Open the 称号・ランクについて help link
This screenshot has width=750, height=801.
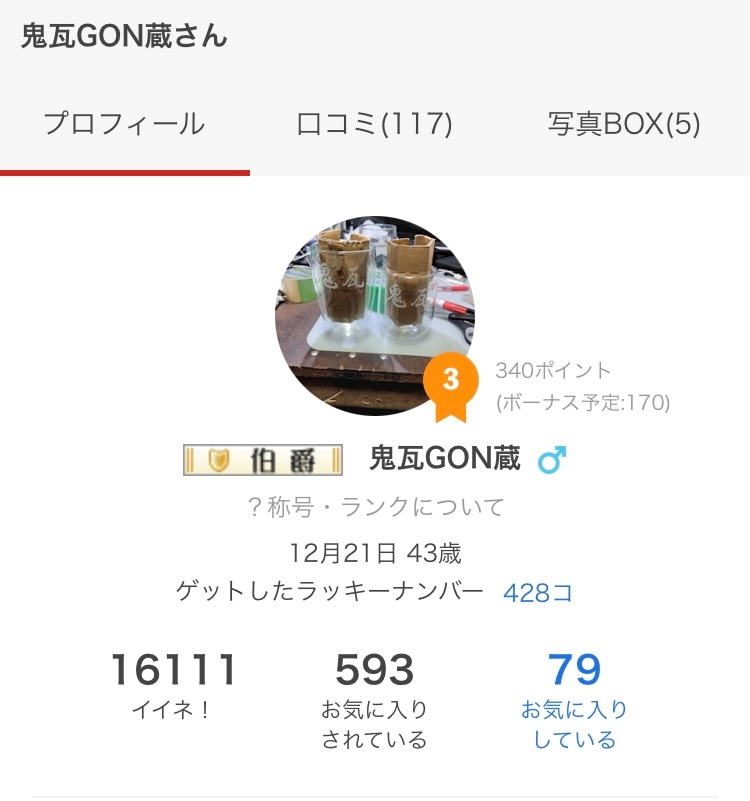[375, 507]
